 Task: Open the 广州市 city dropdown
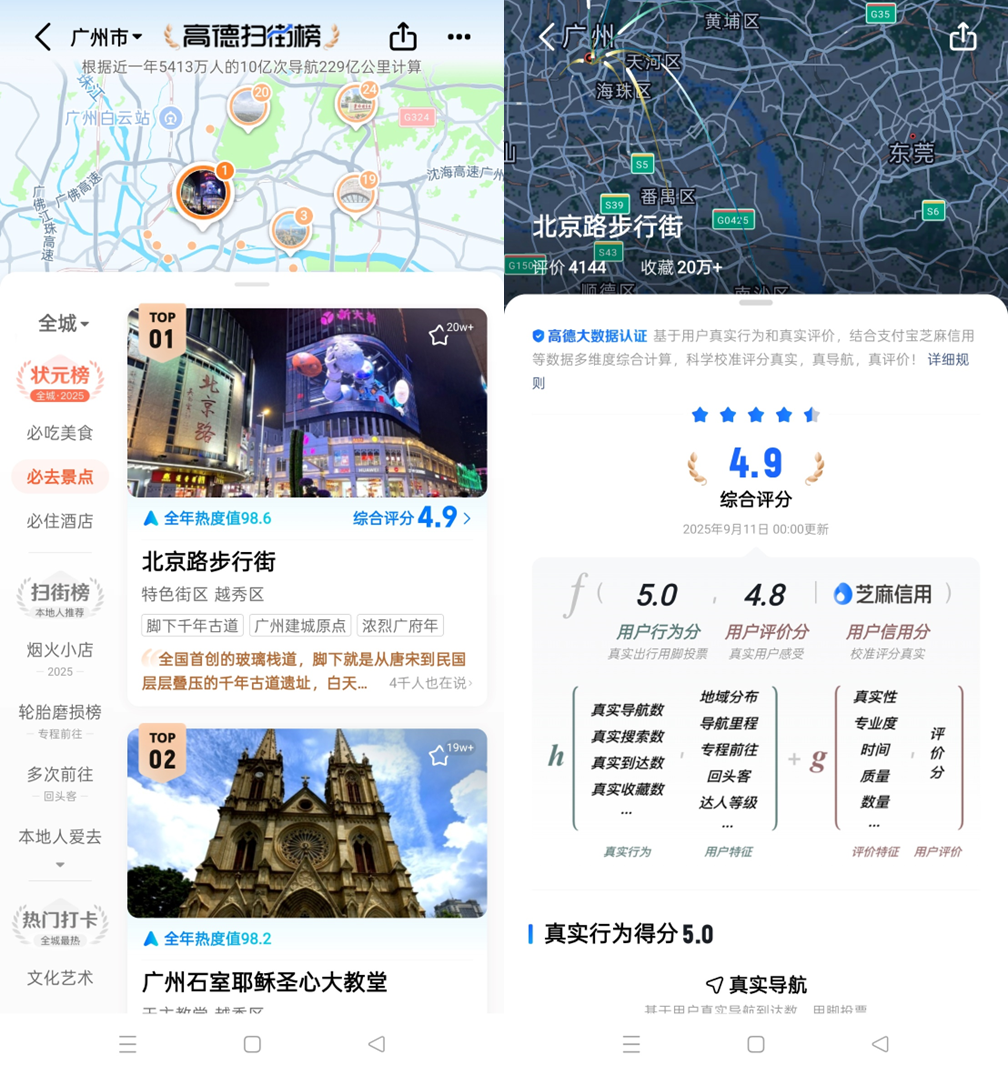pos(106,38)
